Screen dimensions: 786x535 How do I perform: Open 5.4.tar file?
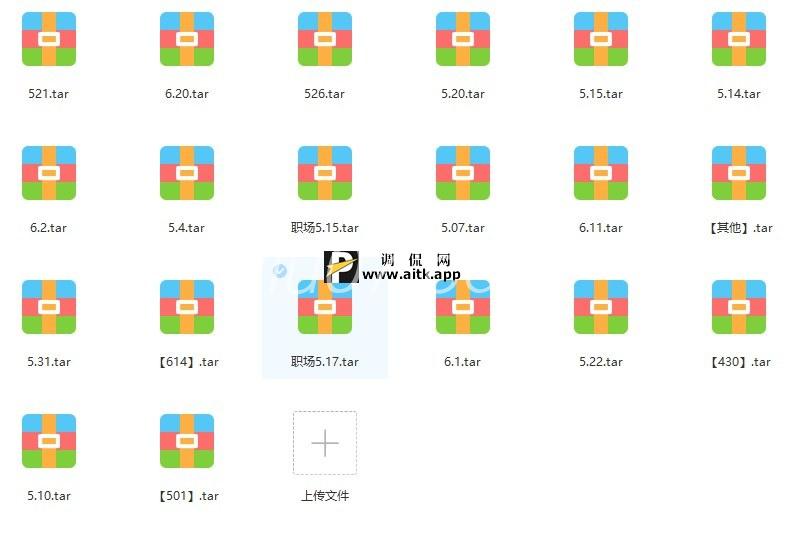coord(186,174)
